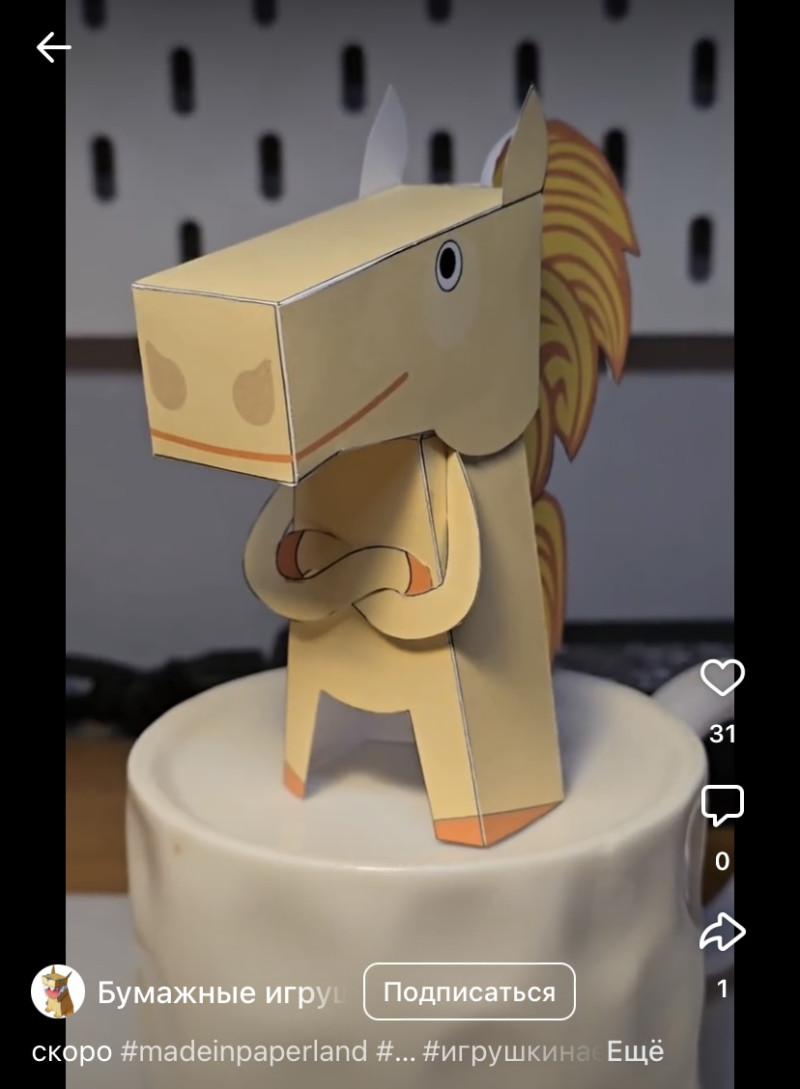The image size is (800, 1089).
Task: Like this paper horse video
Action: pyautogui.click(x=722, y=678)
